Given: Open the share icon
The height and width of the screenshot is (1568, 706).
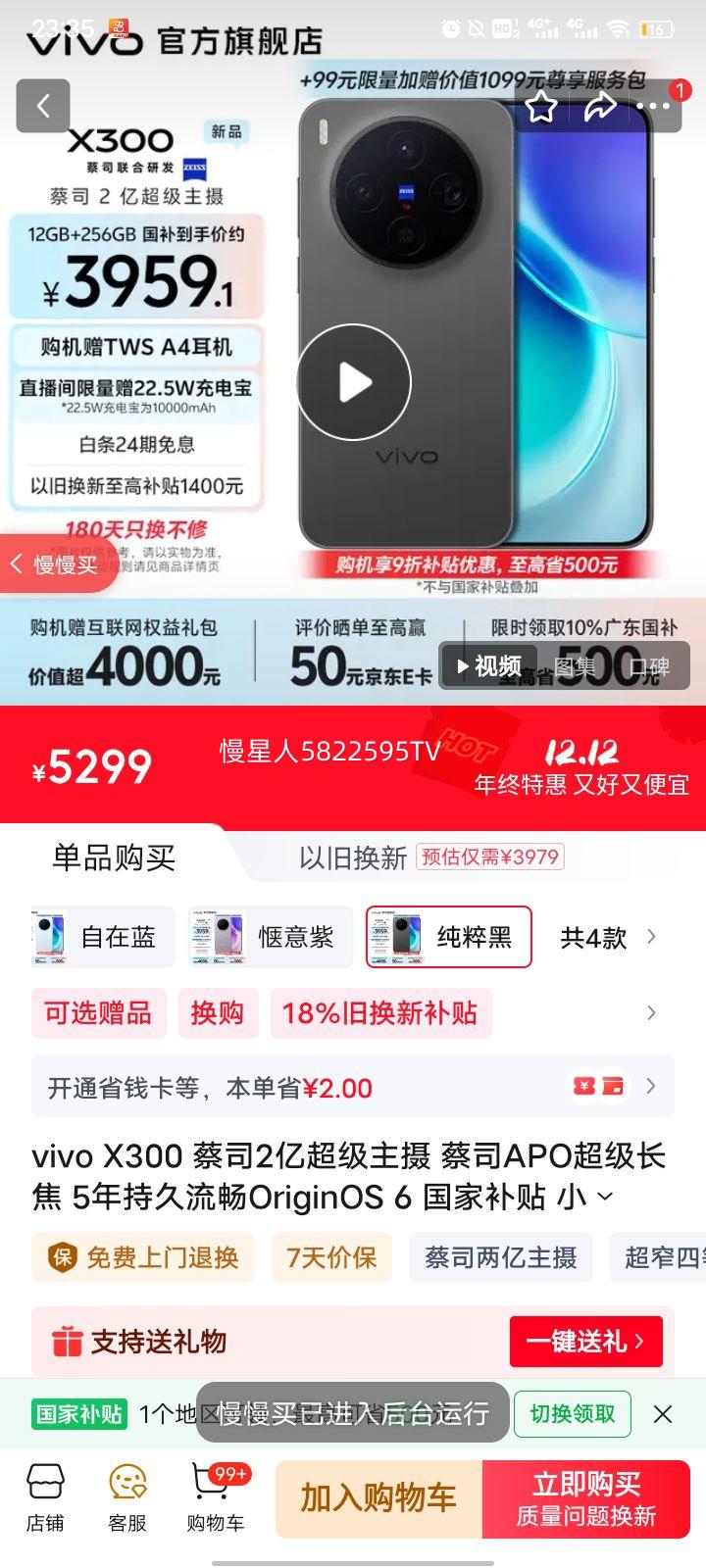Looking at the screenshot, I should point(601,106).
